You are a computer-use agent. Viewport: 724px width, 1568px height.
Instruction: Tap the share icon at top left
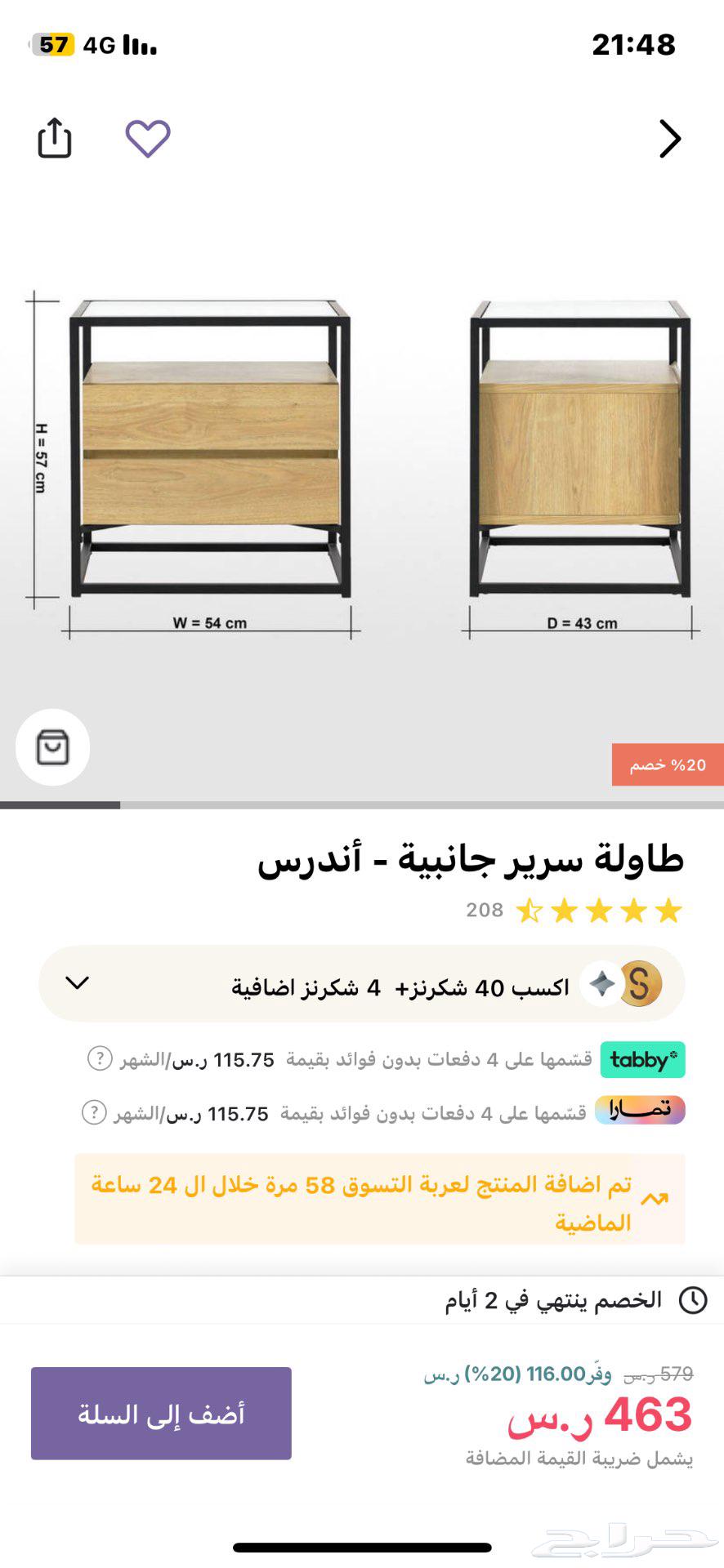click(x=54, y=139)
